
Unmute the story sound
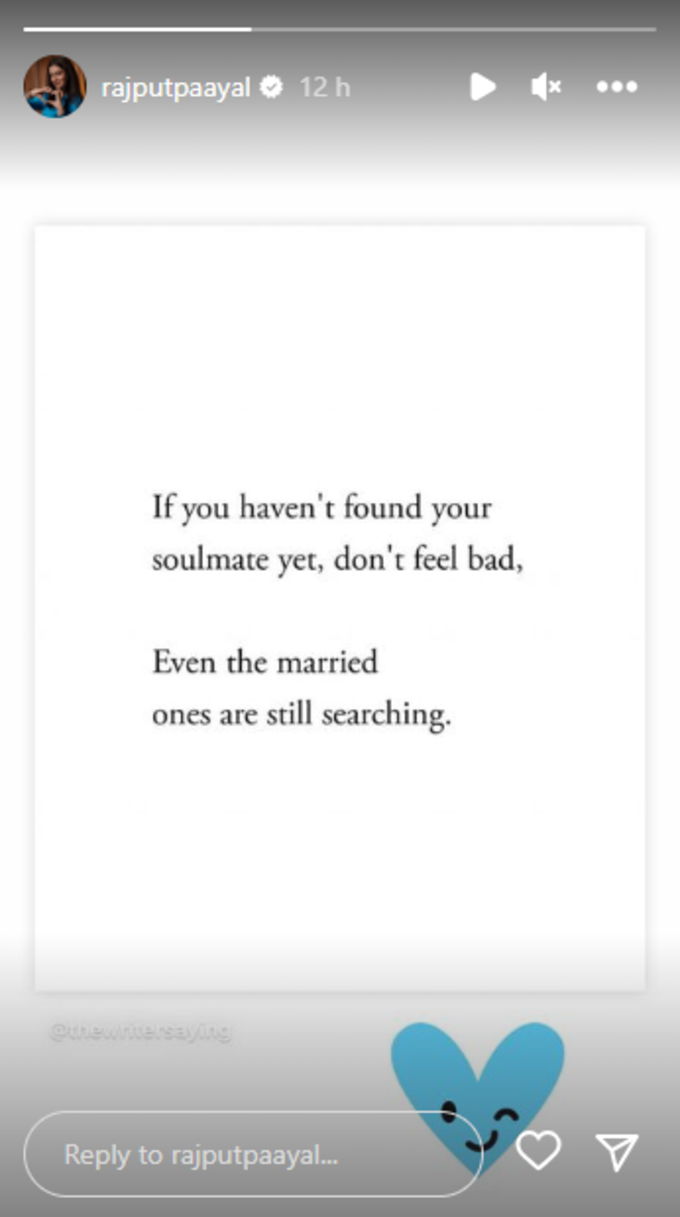click(546, 88)
